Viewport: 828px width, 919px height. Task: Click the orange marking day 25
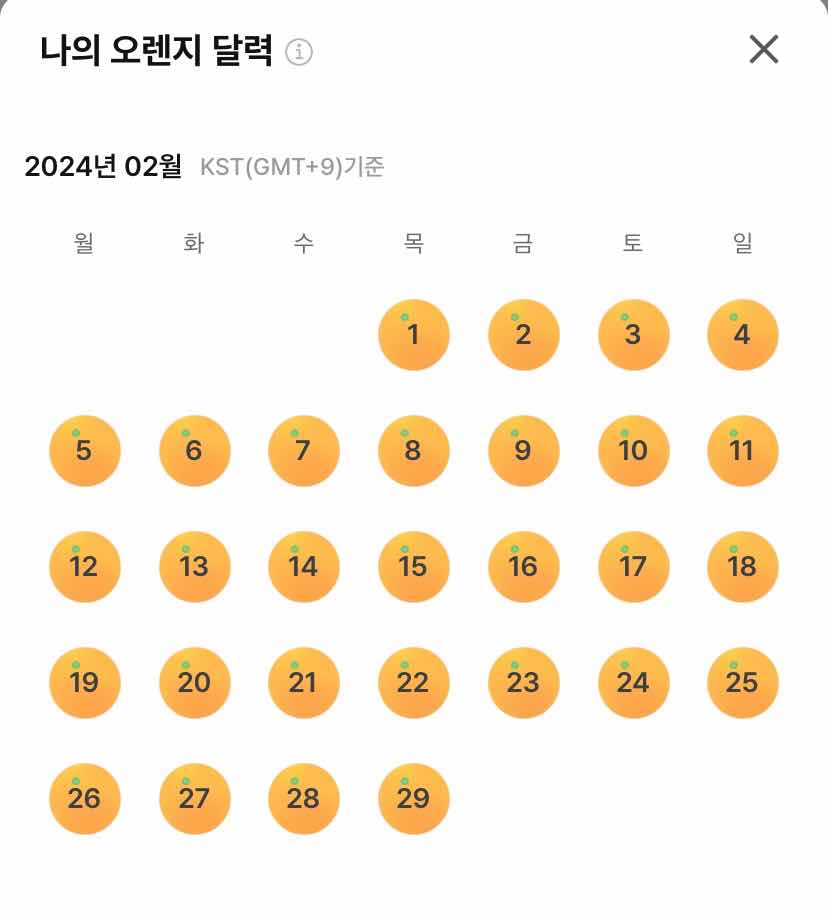742,682
